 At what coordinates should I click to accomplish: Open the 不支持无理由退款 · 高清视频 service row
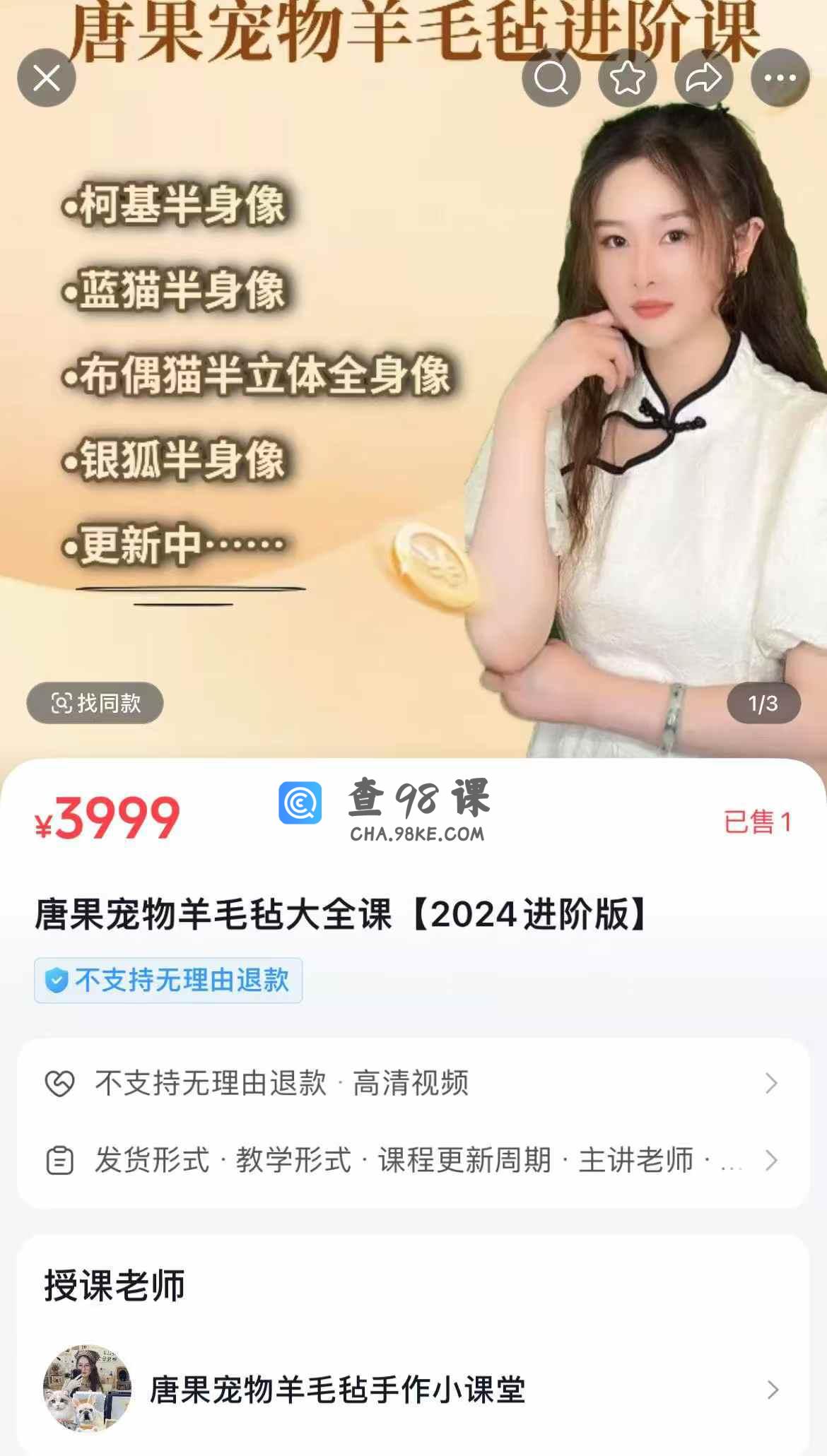click(413, 1083)
